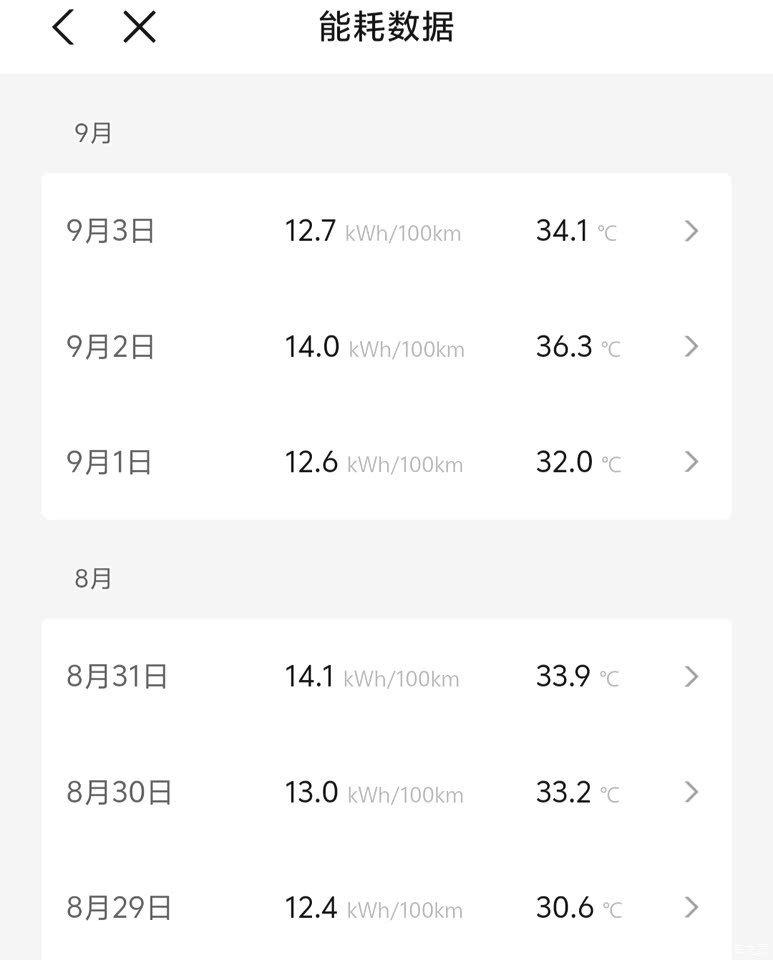Select the 8月31日 energy record
This screenshot has height=960, width=773.
coord(386,677)
